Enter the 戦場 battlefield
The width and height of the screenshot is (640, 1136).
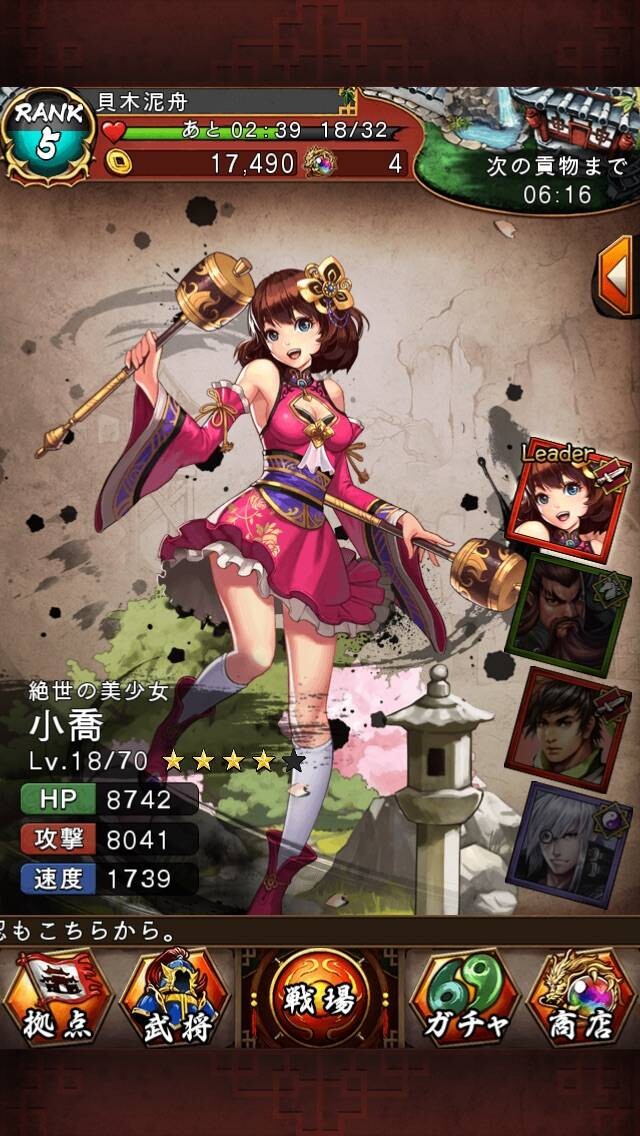pos(320,998)
